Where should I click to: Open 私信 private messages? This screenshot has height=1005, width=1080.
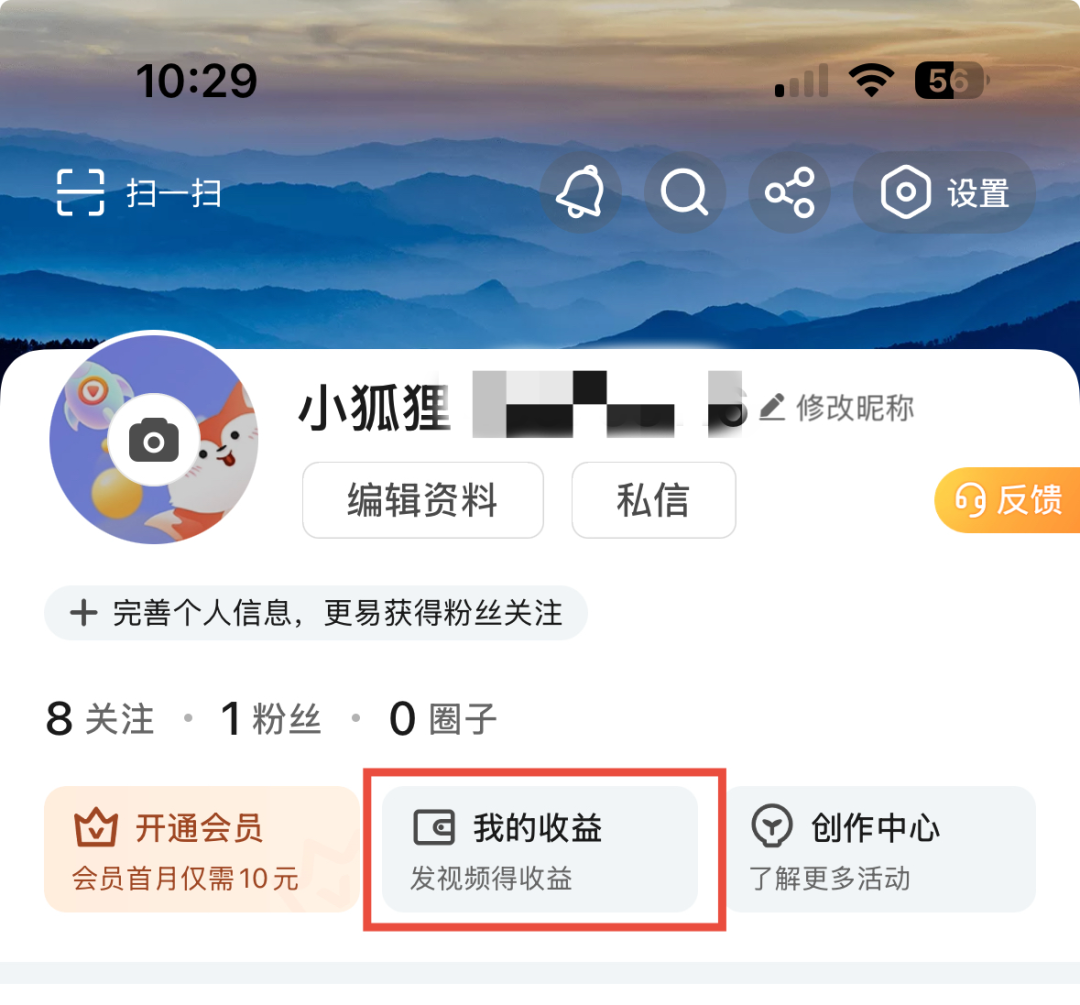(x=653, y=500)
